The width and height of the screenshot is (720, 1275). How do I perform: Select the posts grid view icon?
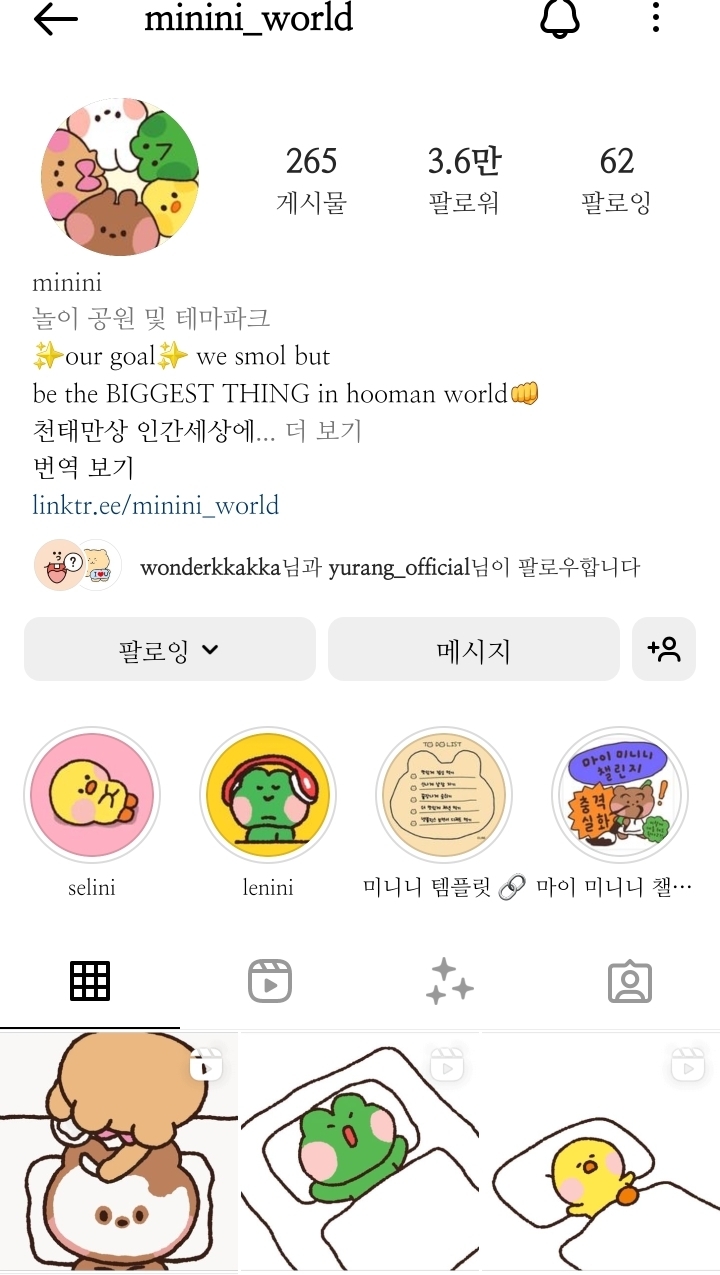[x=90, y=980]
